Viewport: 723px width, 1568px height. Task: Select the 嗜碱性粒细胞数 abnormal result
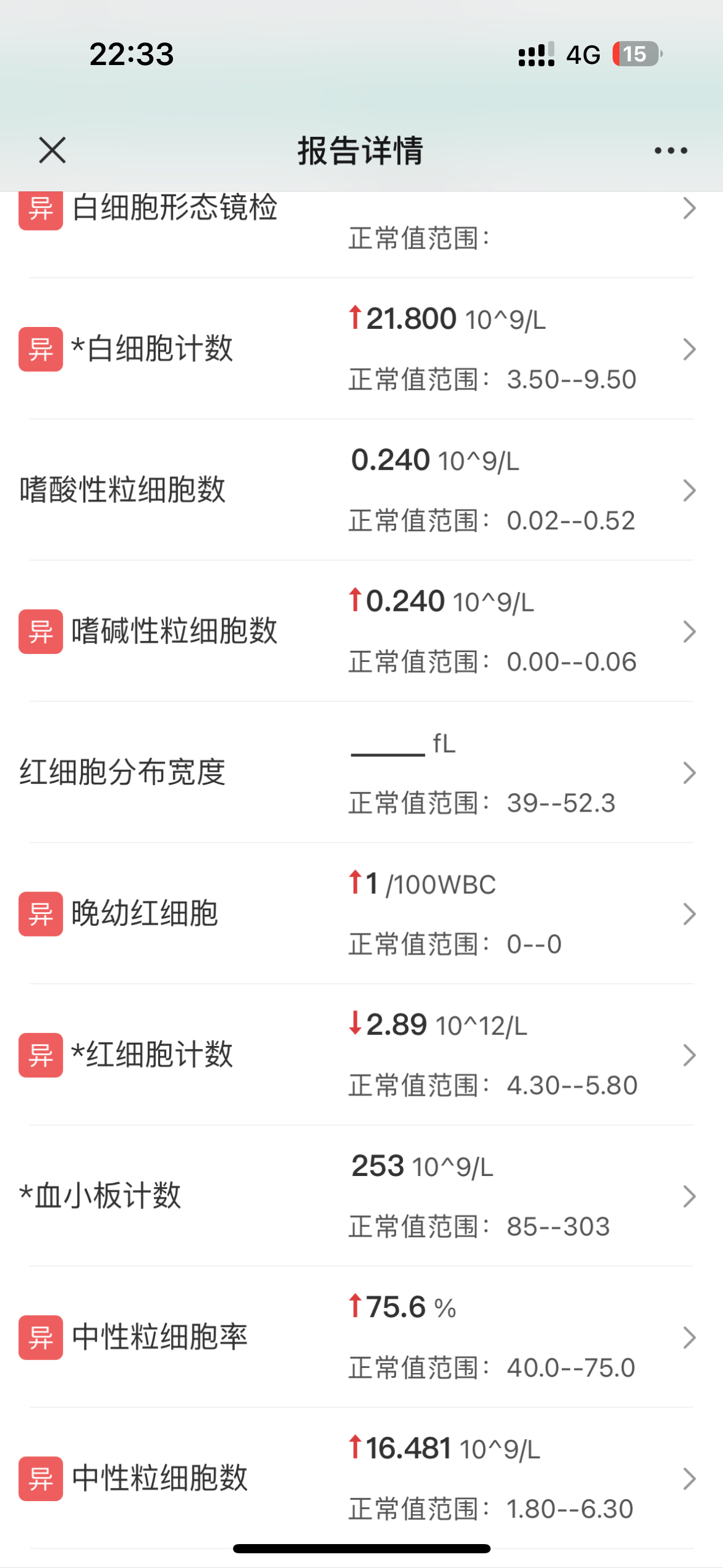pos(361,631)
